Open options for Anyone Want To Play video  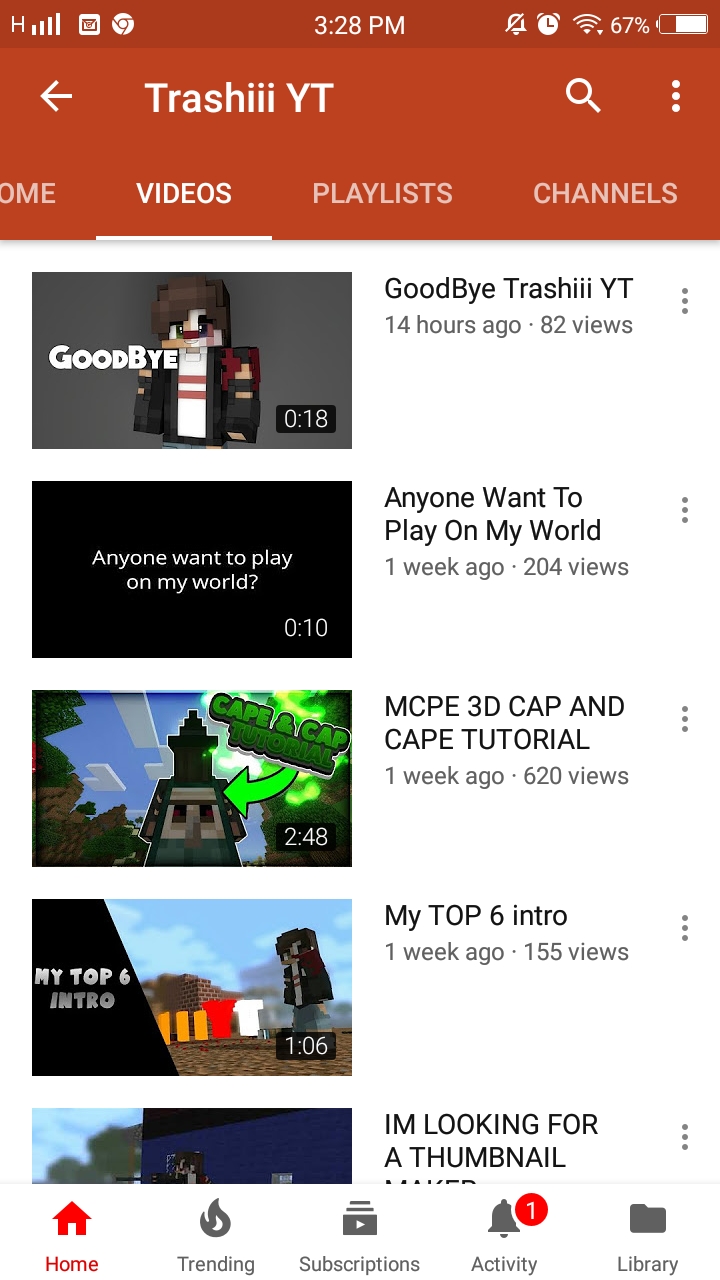point(685,510)
